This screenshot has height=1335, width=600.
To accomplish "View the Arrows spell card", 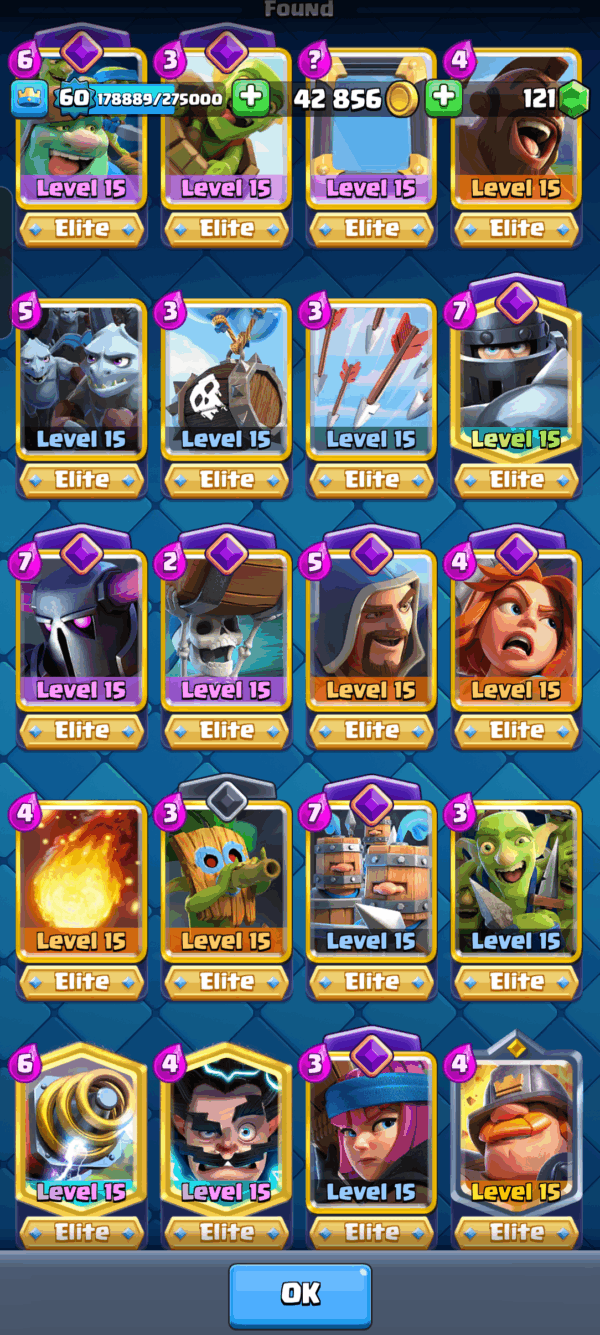I will click(x=371, y=380).
